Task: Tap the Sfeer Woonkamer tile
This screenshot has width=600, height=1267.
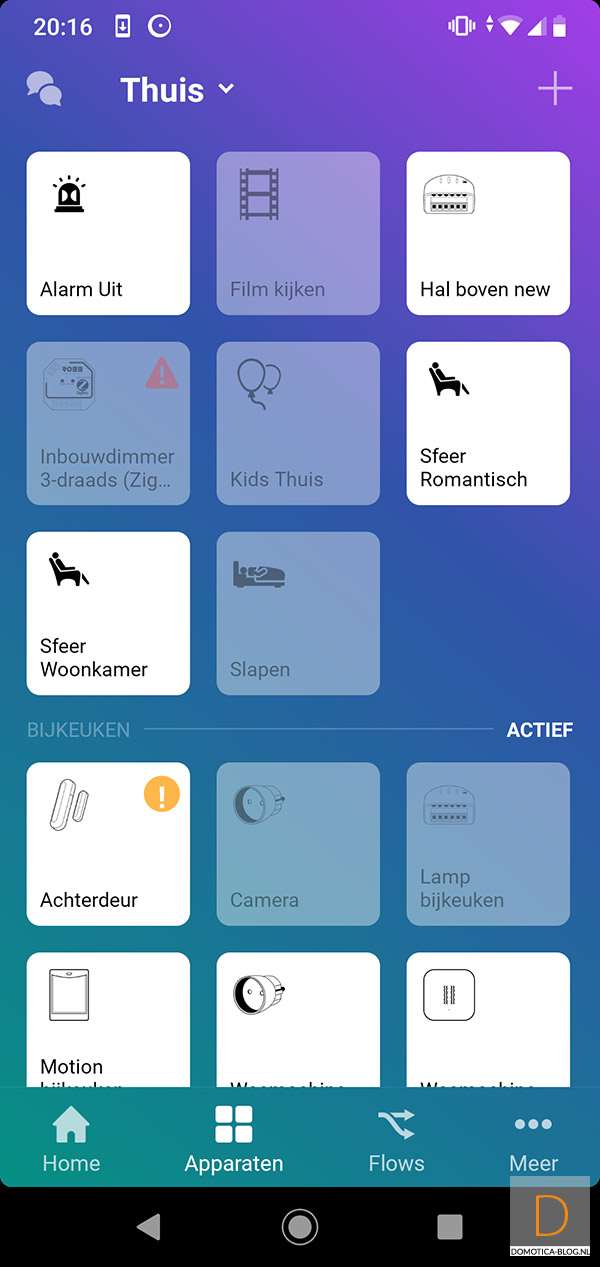Action: point(108,614)
